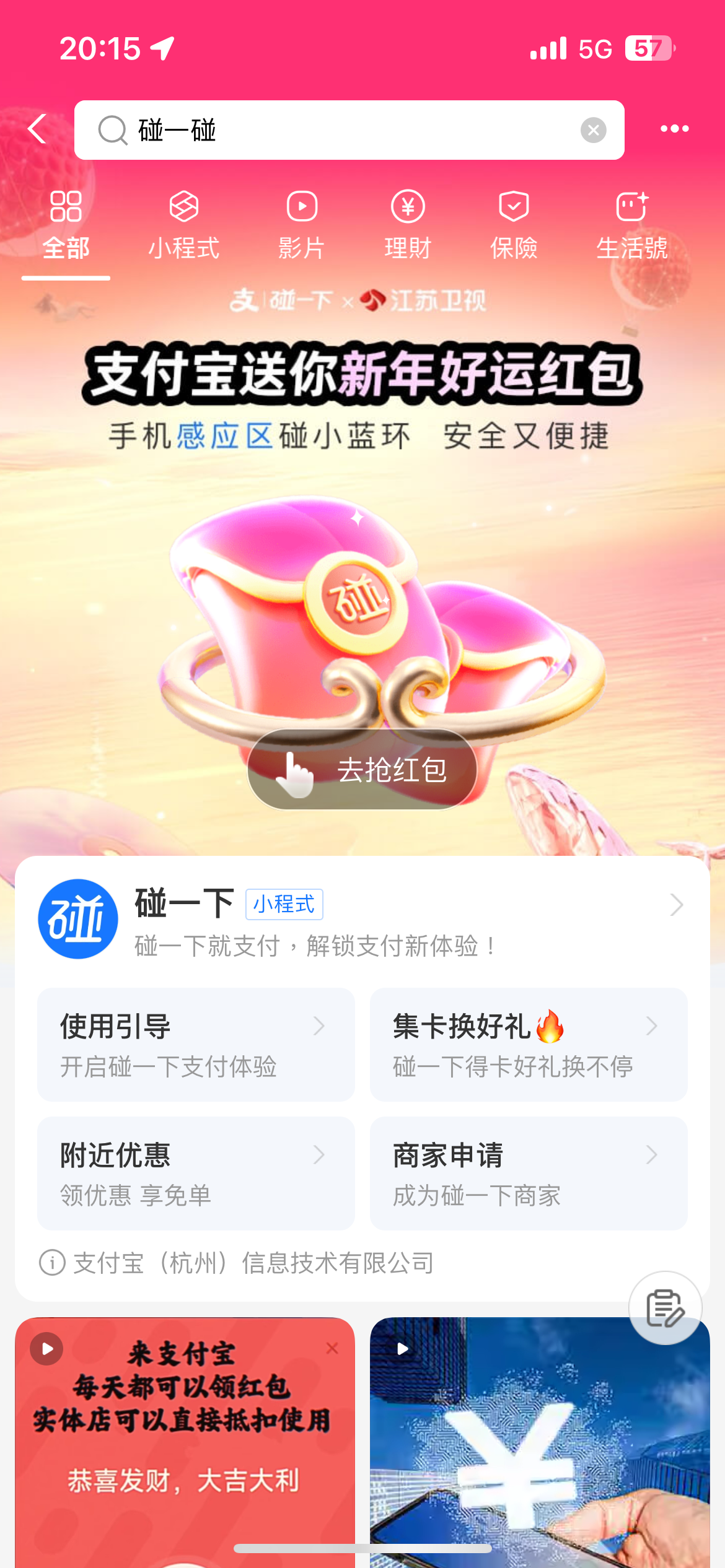Open 集卡换好礼 card
This screenshot has width=725, height=1568.
(529, 1045)
